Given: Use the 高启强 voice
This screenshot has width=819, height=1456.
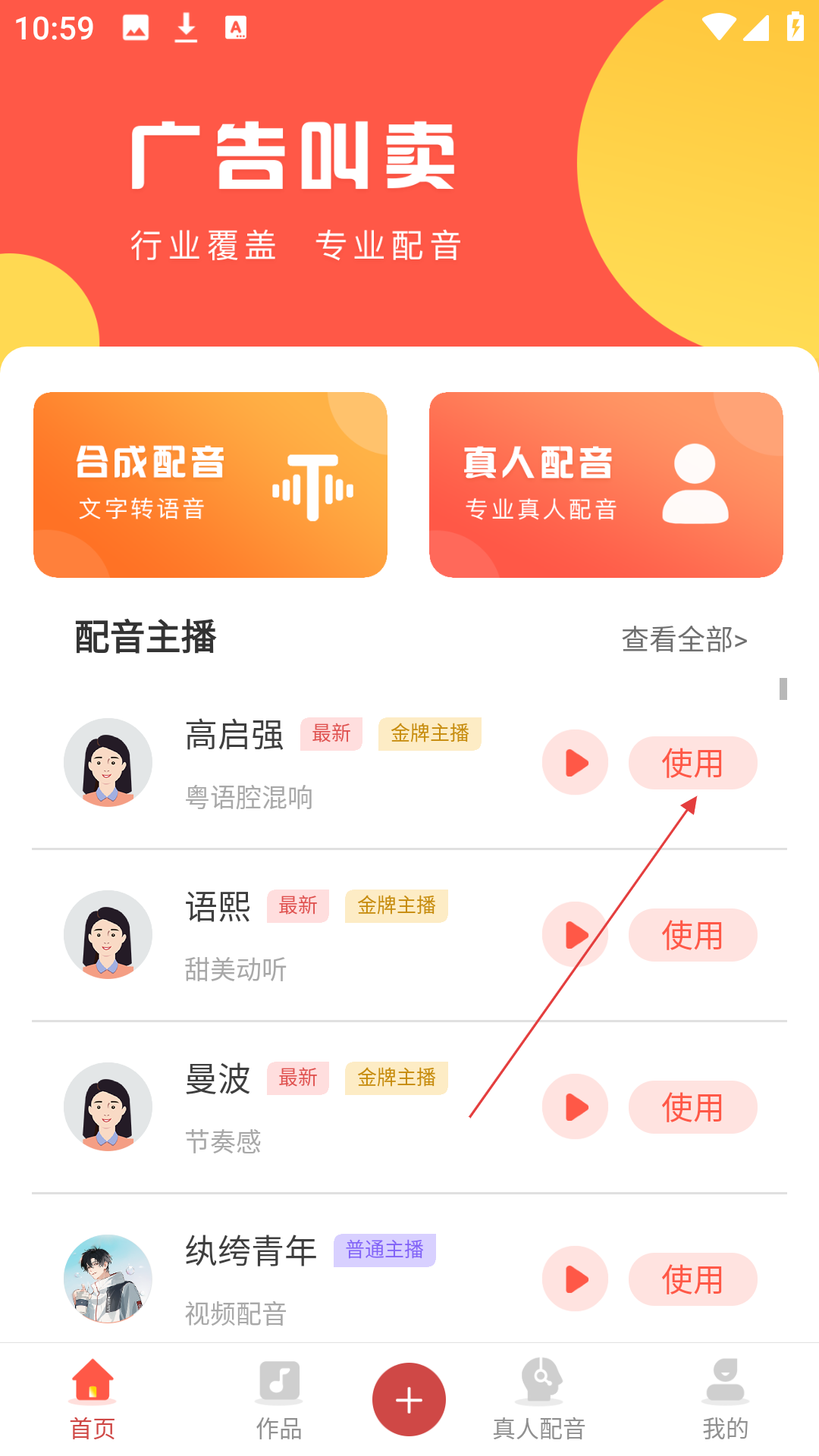Looking at the screenshot, I should 692,763.
